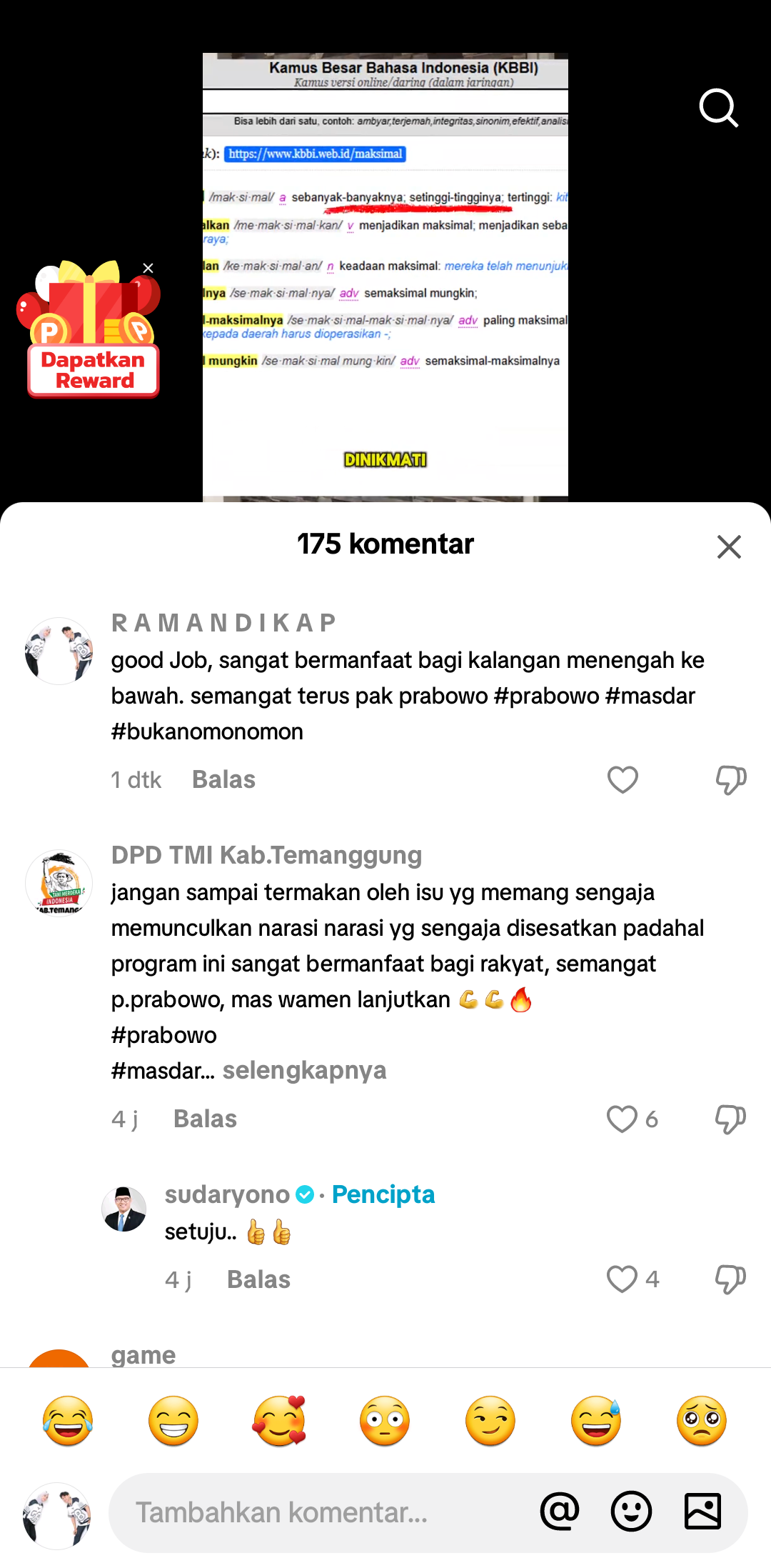The width and height of the screenshot is (771, 1568).
Task: Reply to RAMANDIKAP's comment
Action: tap(223, 779)
